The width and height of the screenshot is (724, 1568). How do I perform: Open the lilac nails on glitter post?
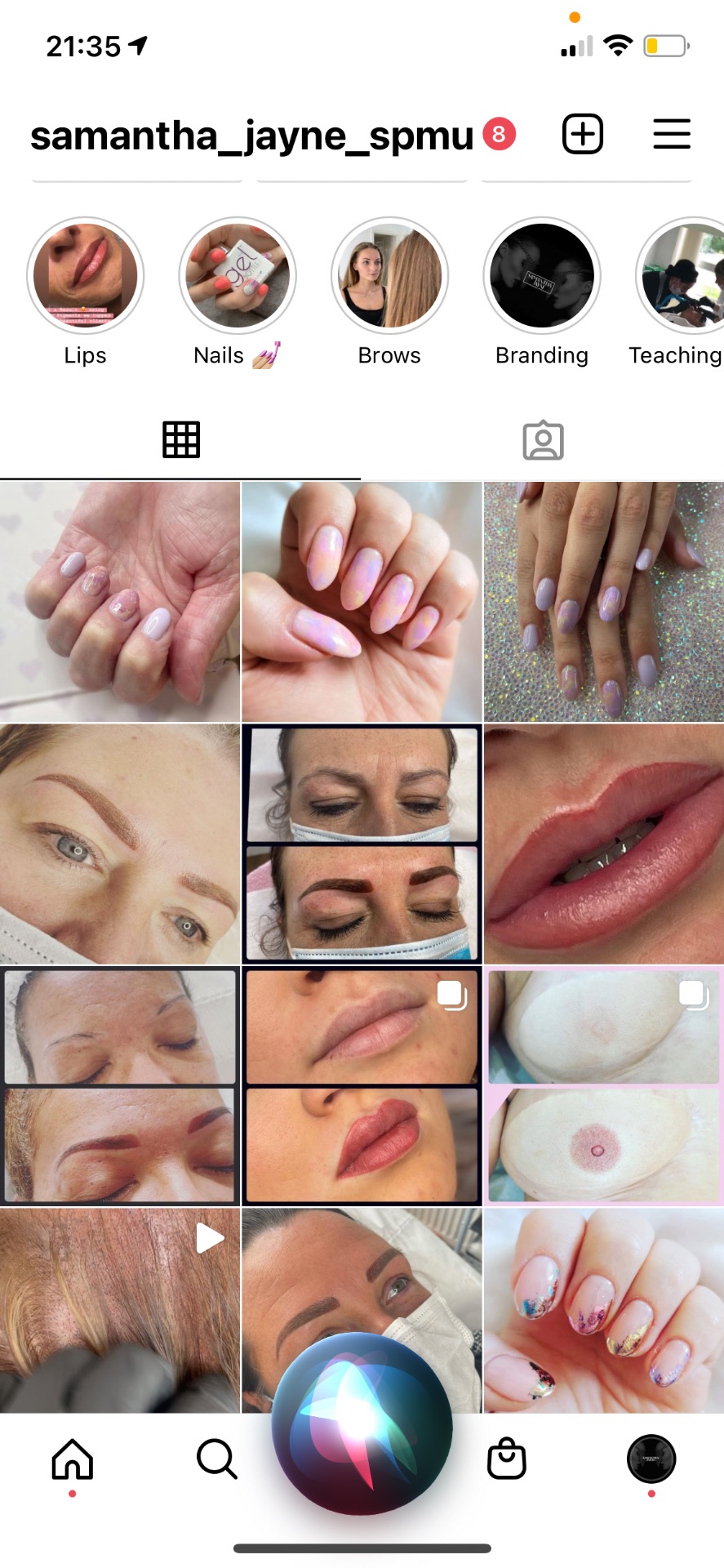point(604,601)
